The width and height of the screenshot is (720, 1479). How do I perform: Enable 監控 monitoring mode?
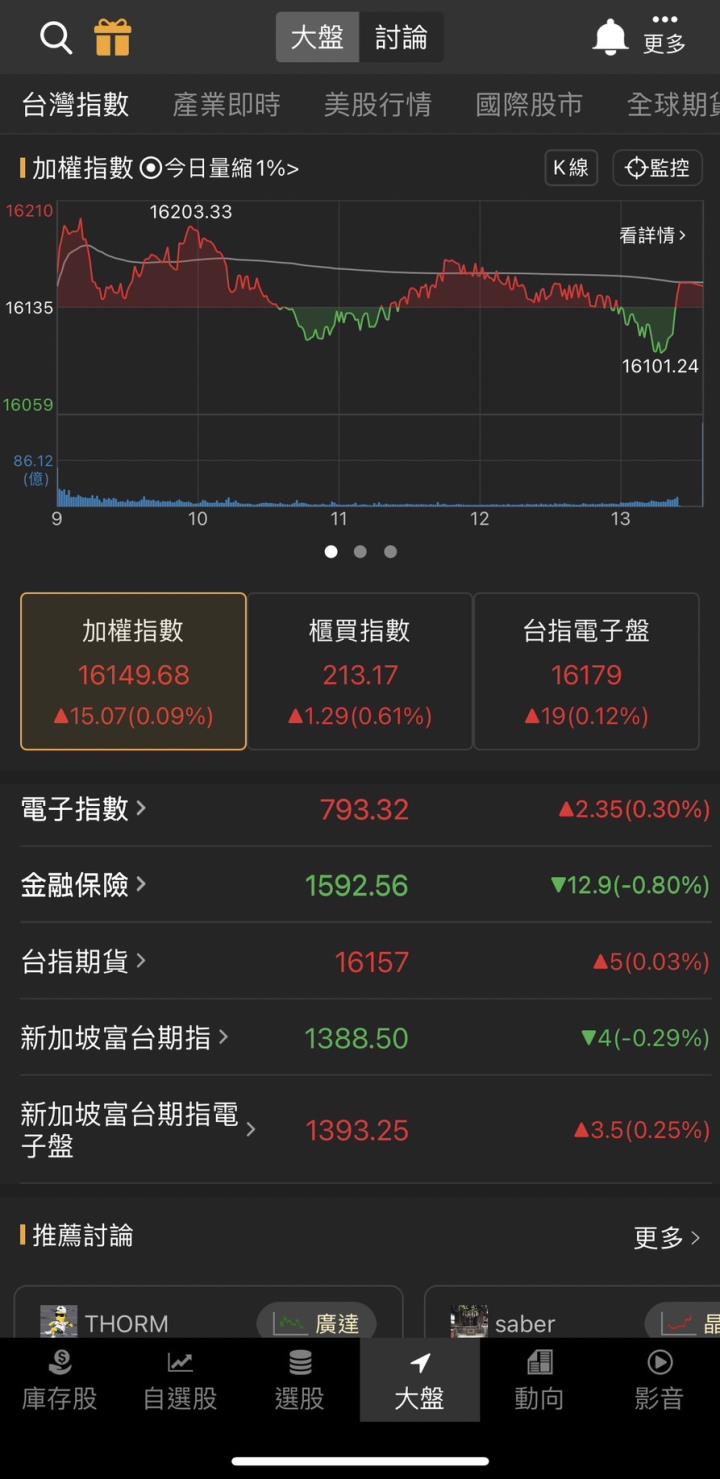click(657, 168)
